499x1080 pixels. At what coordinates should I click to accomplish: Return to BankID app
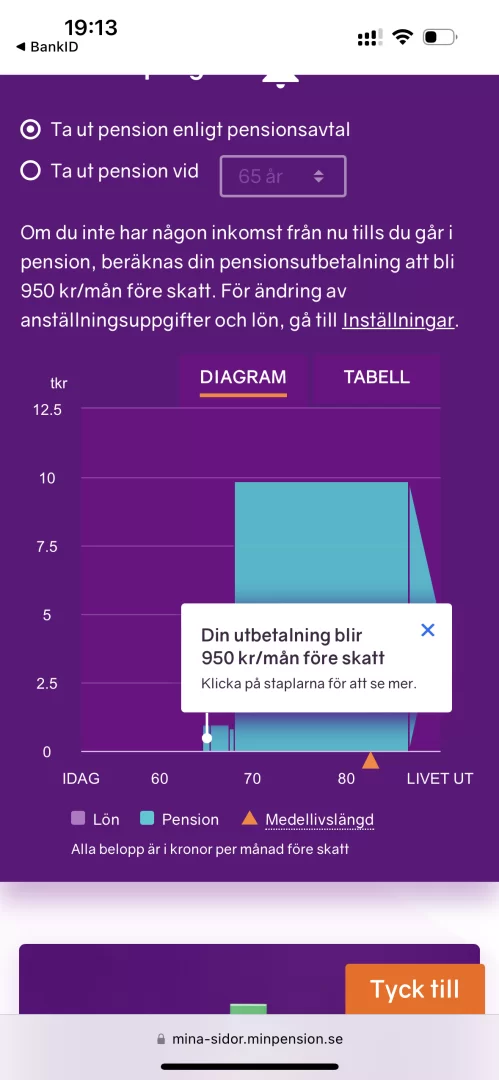(x=46, y=47)
